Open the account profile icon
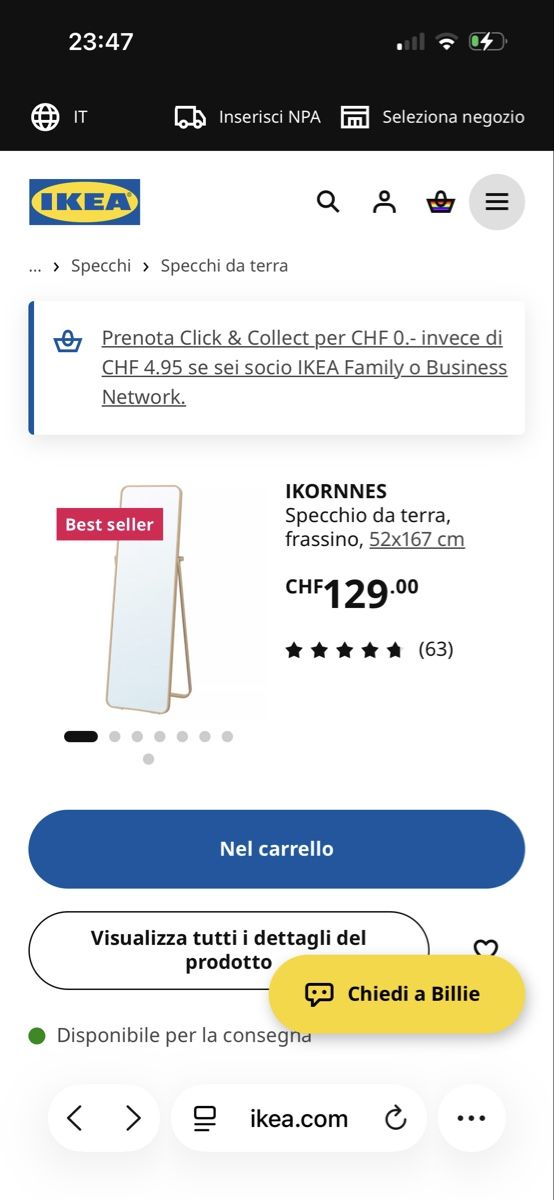The height and width of the screenshot is (1200, 554). (x=384, y=202)
